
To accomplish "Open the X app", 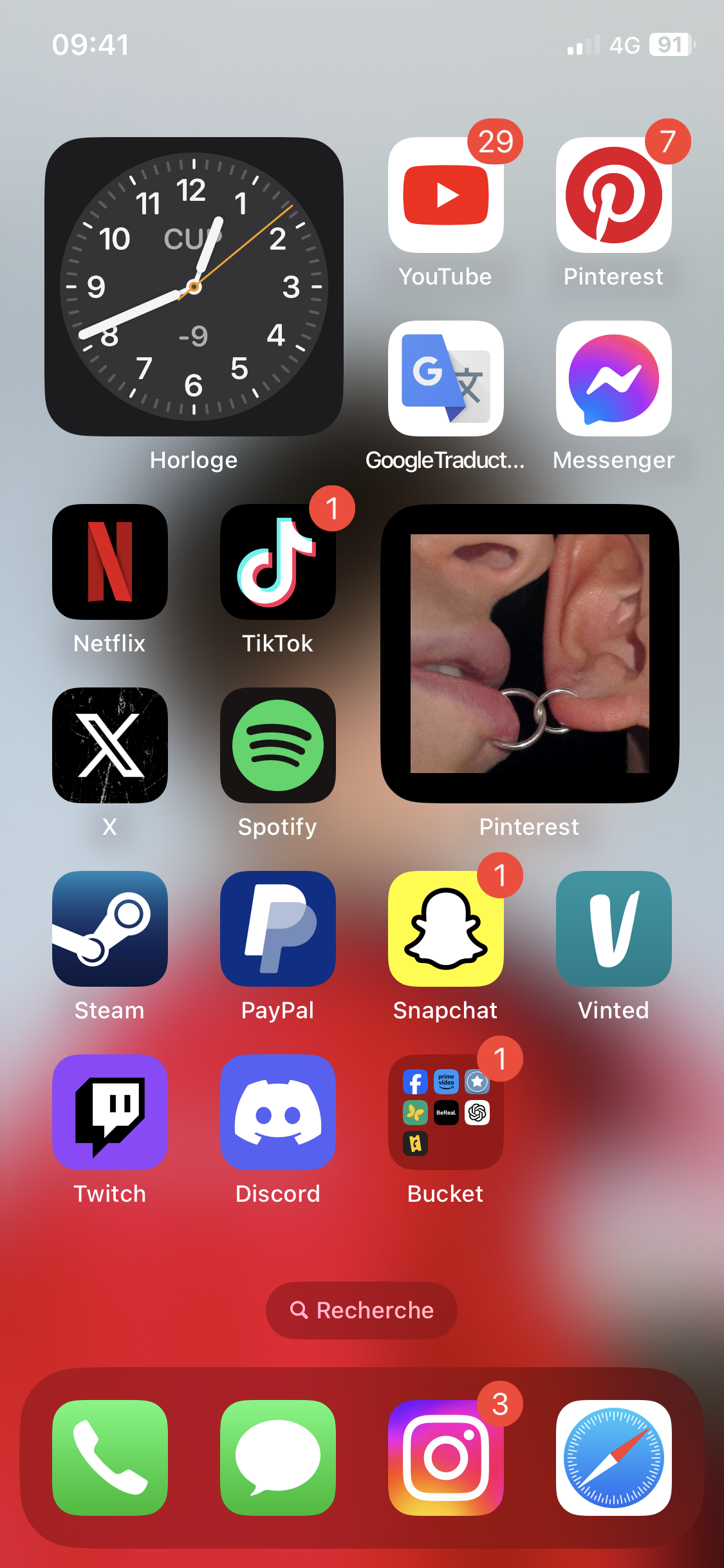I will (x=110, y=745).
